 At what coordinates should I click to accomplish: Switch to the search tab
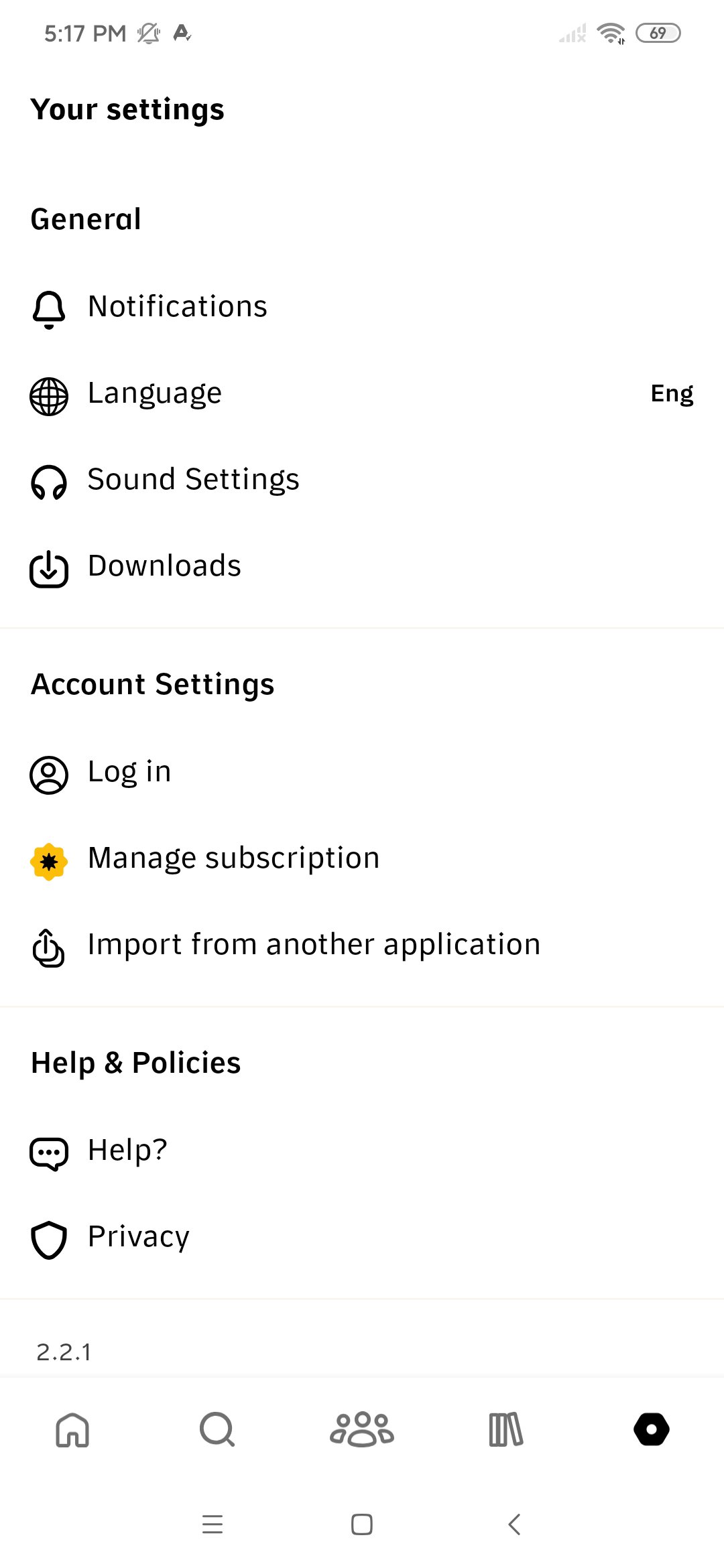[x=217, y=1429]
